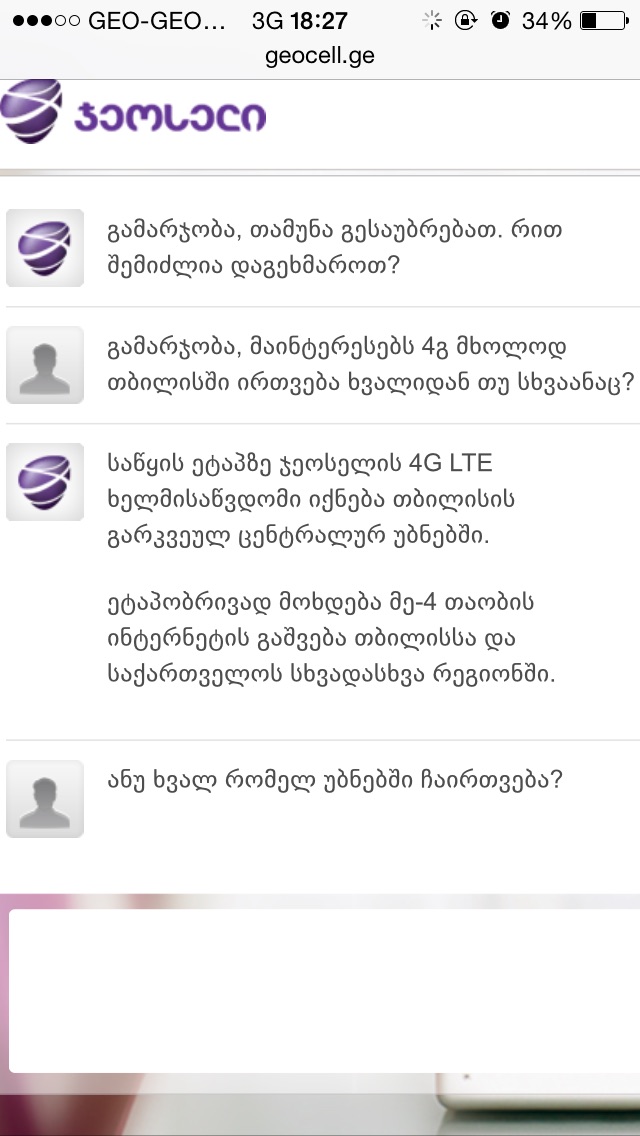This screenshot has height=1136, width=640.
Task: Open the geocell.ge address bar
Action: tap(320, 56)
